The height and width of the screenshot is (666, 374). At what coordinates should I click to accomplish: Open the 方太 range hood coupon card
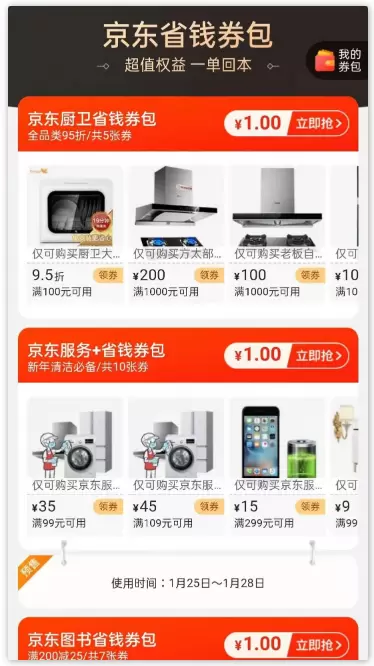pos(176,234)
